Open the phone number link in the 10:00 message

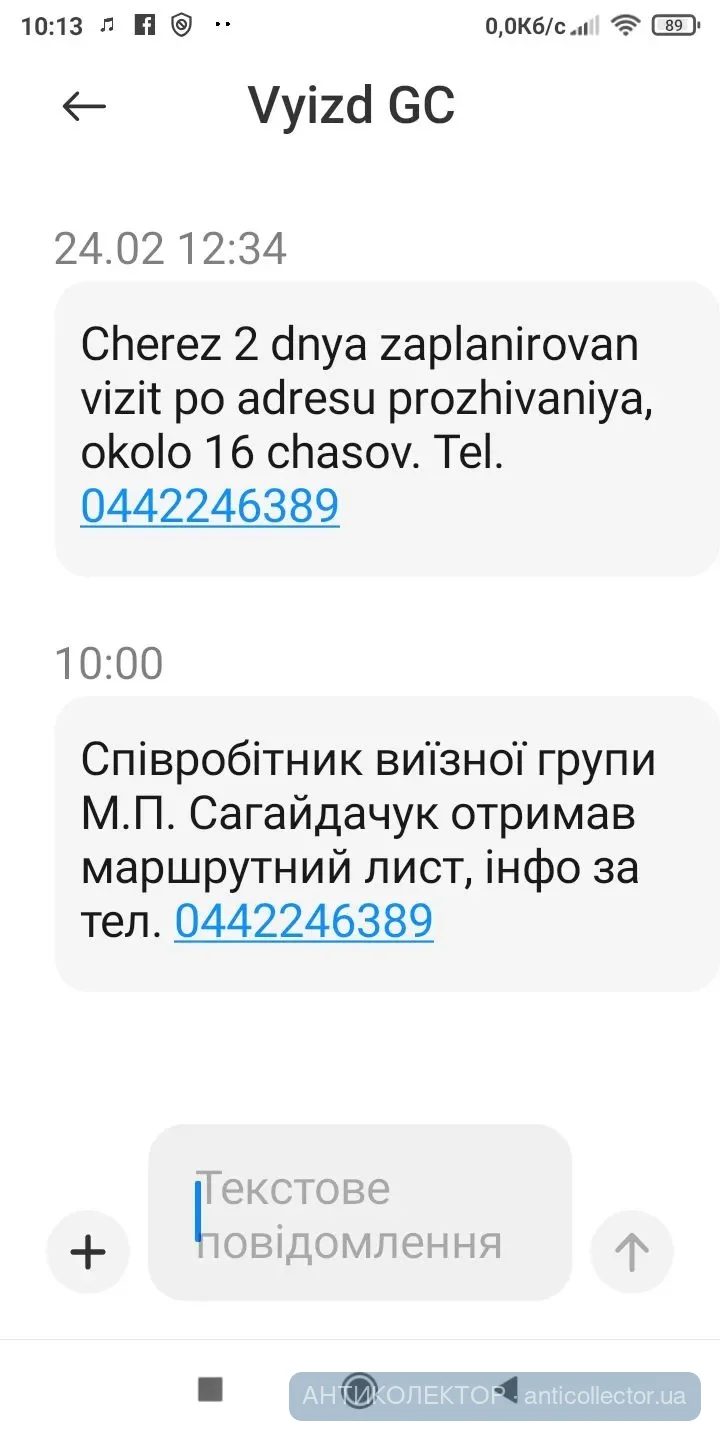(x=304, y=921)
